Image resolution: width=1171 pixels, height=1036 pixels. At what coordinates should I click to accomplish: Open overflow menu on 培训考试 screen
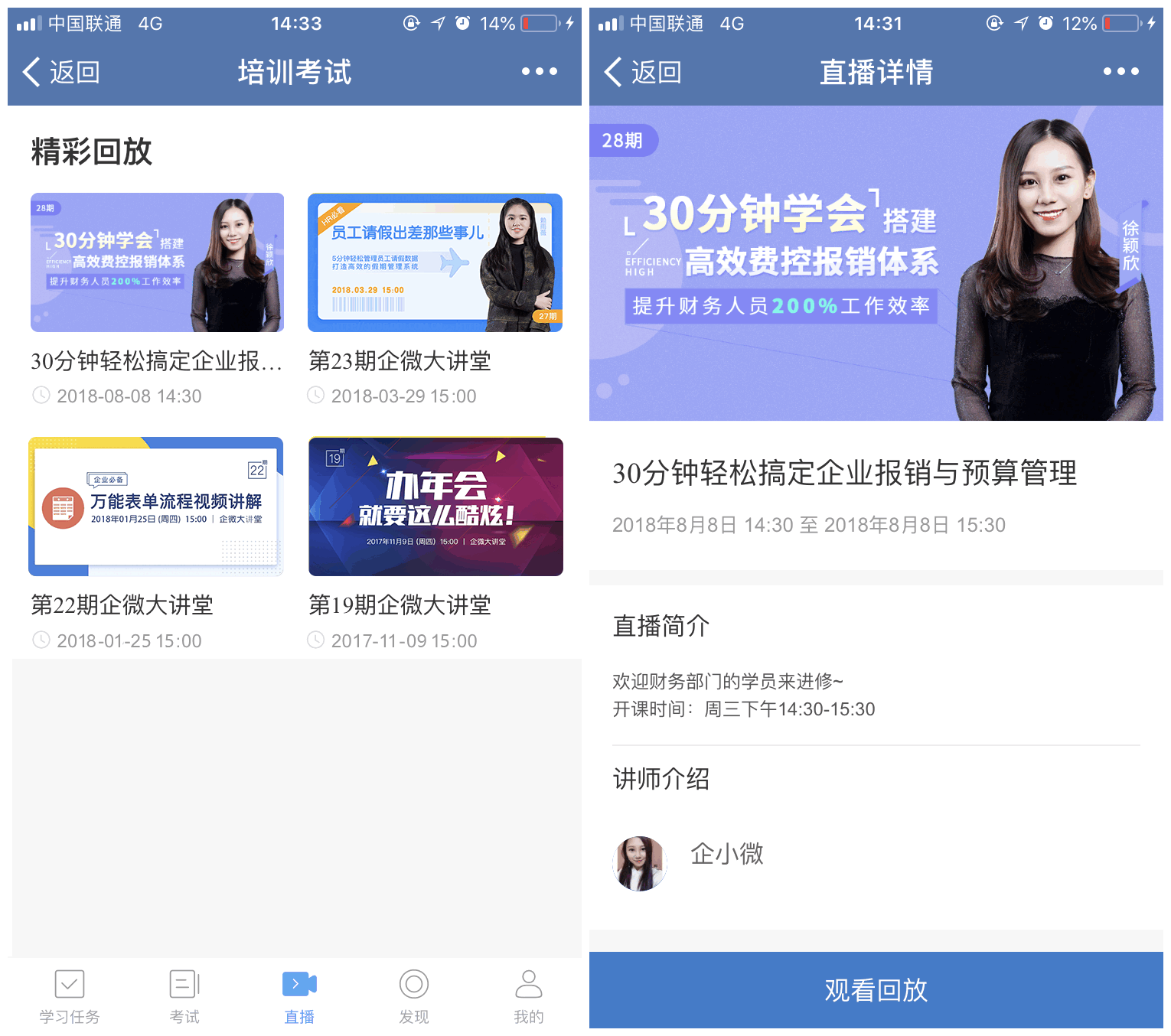pyautogui.click(x=539, y=72)
